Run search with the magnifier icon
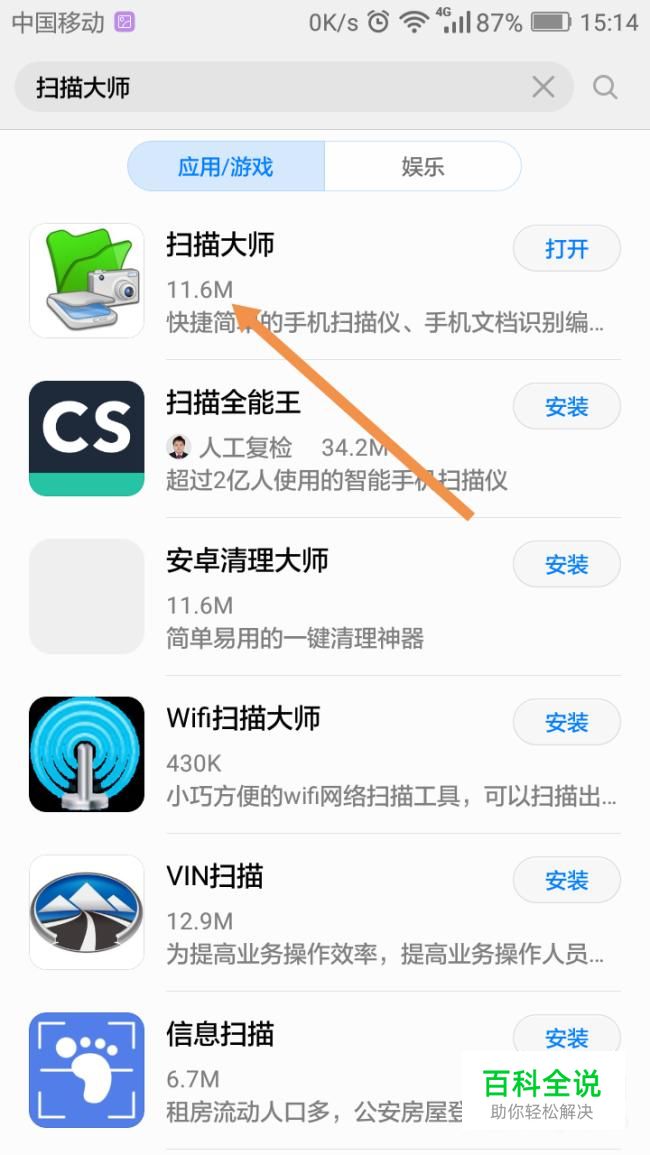This screenshot has height=1155, width=650. (605, 88)
